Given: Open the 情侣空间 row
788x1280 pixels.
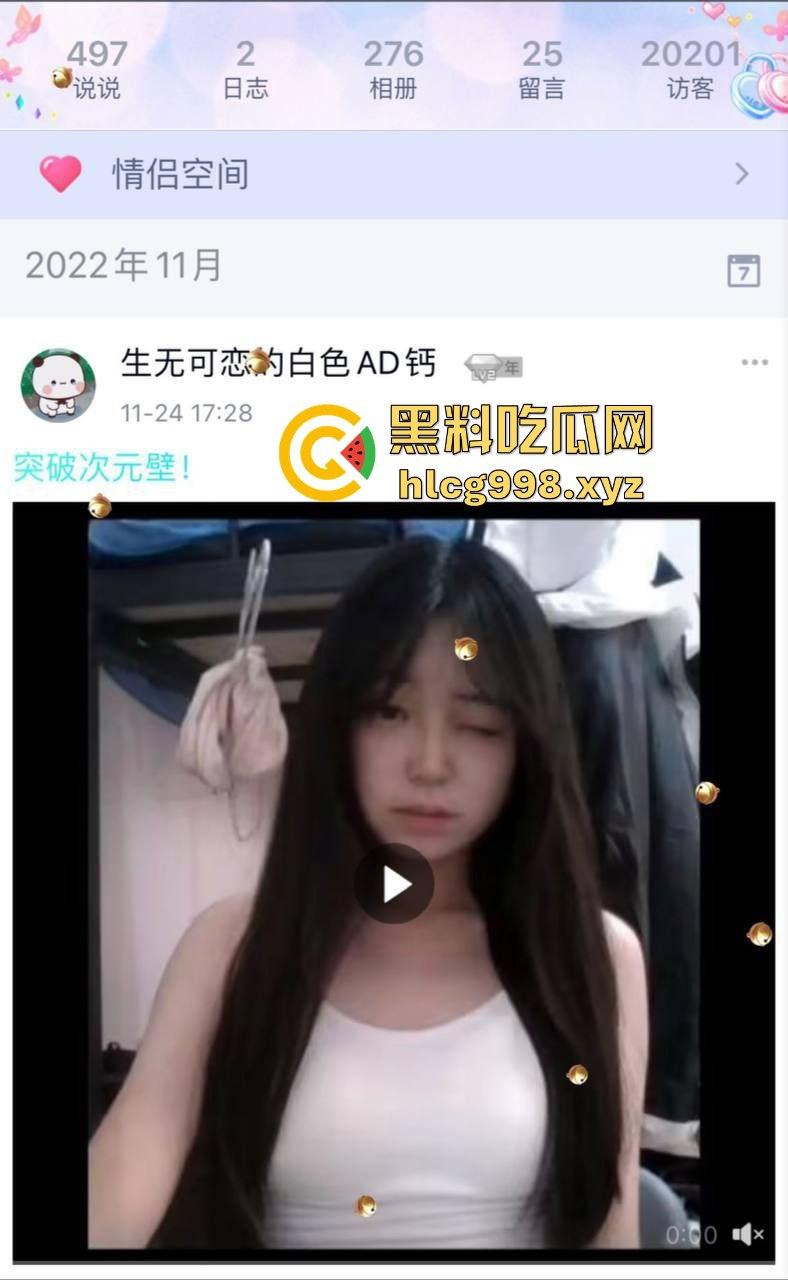Looking at the screenshot, I should (x=394, y=175).
